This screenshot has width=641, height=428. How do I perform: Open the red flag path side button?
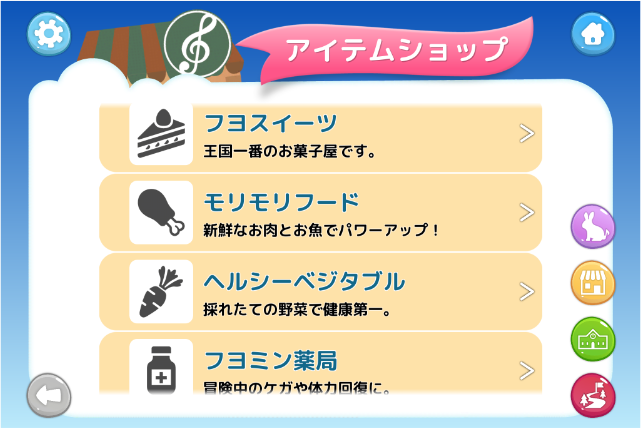tap(592, 394)
